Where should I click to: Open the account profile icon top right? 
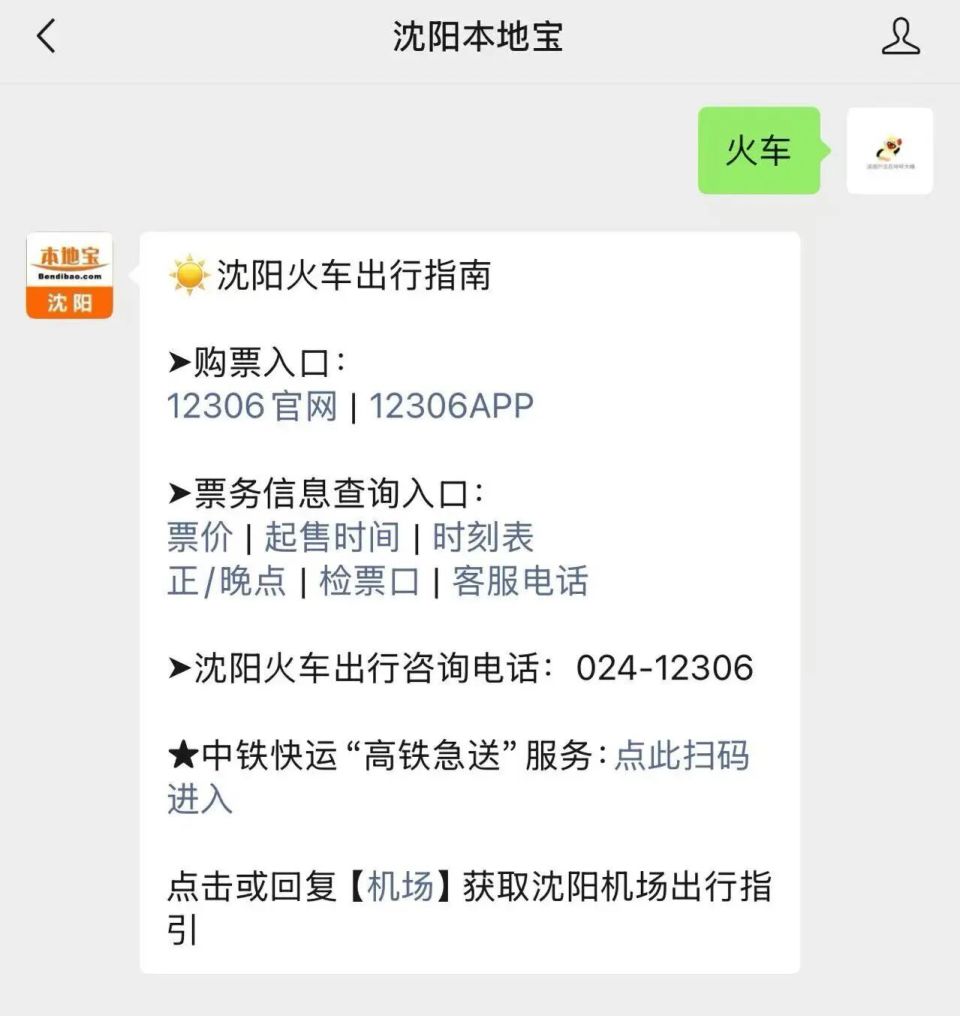(901, 37)
